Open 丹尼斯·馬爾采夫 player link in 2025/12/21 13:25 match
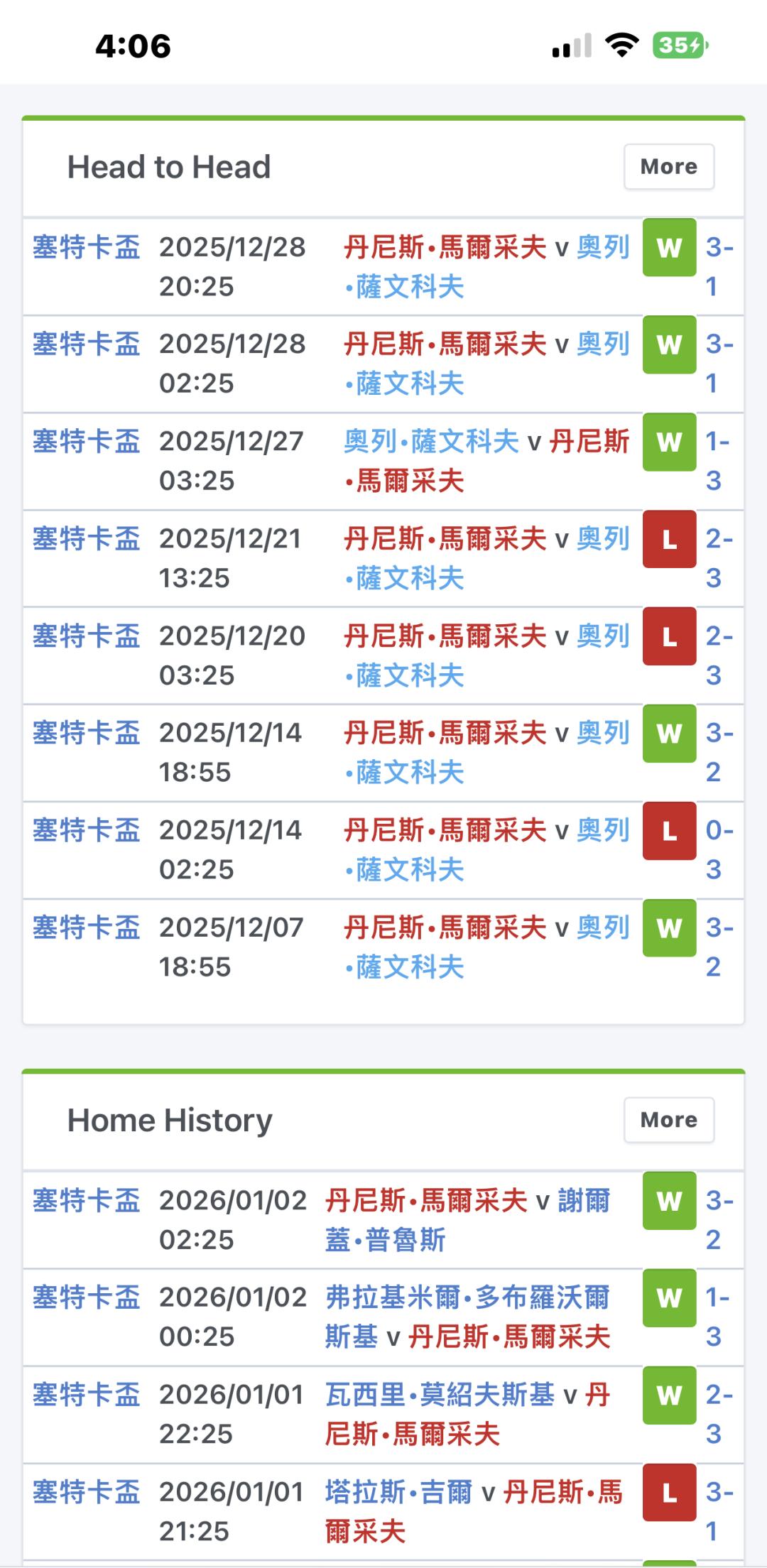This screenshot has width=767, height=1568. pyautogui.click(x=445, y=539)
